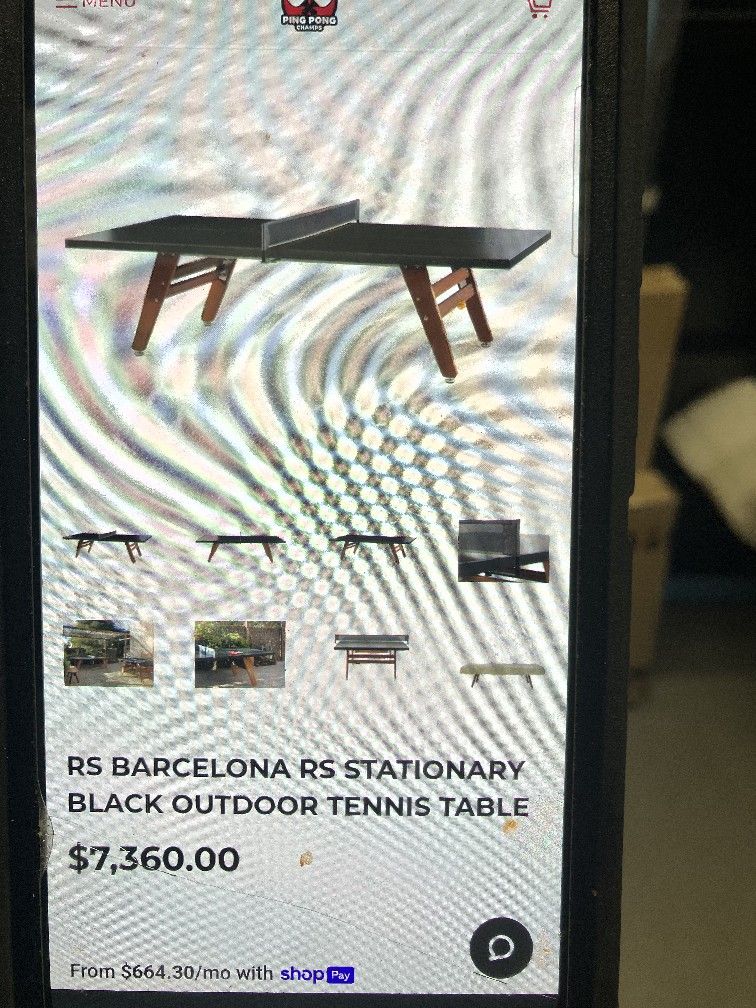Select the beige bench thumbnail
The image size is (756, 1008).
pos(502,673)
